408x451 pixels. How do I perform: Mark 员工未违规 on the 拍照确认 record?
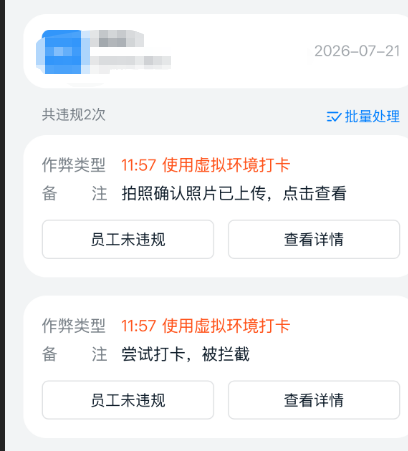128,239
